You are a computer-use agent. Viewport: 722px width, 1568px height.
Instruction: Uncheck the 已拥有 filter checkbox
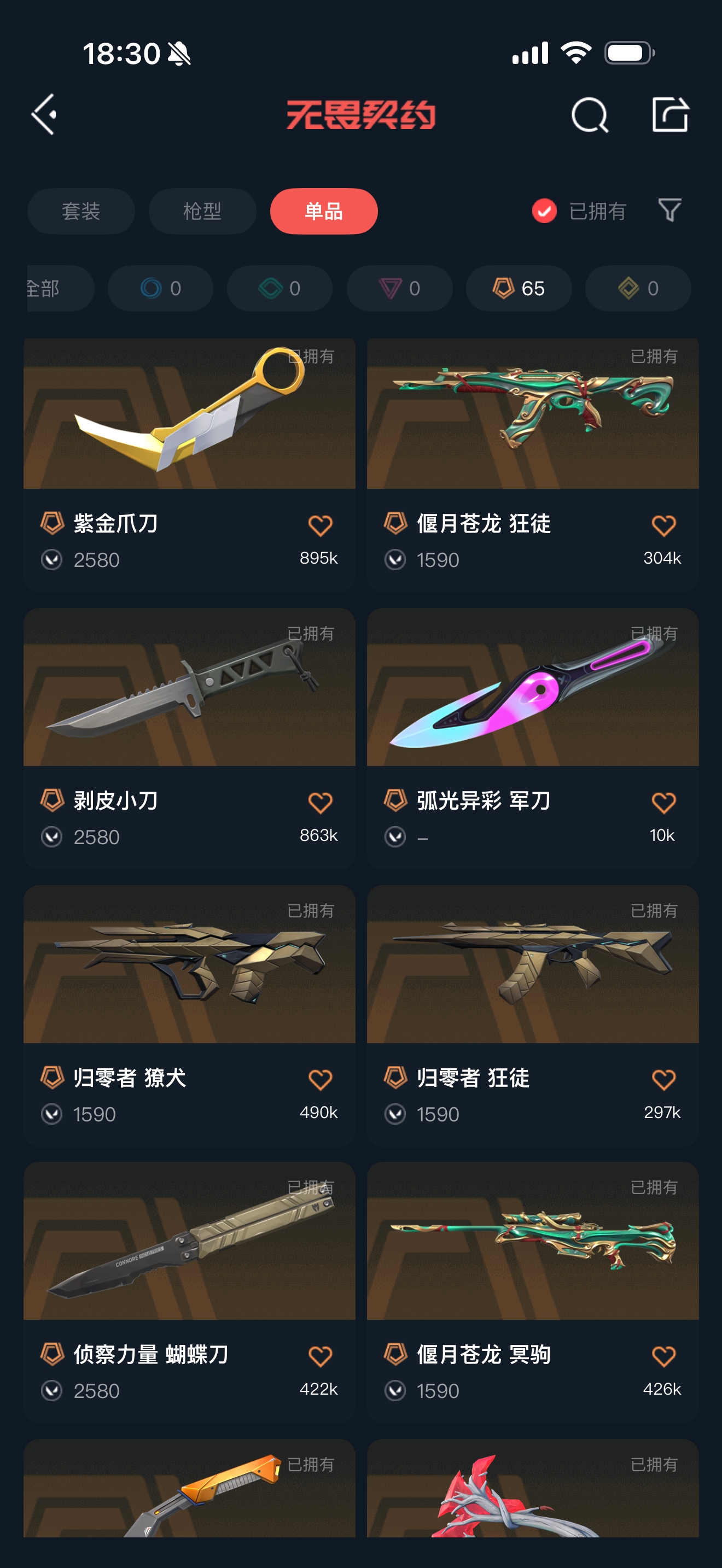point(544,211)
